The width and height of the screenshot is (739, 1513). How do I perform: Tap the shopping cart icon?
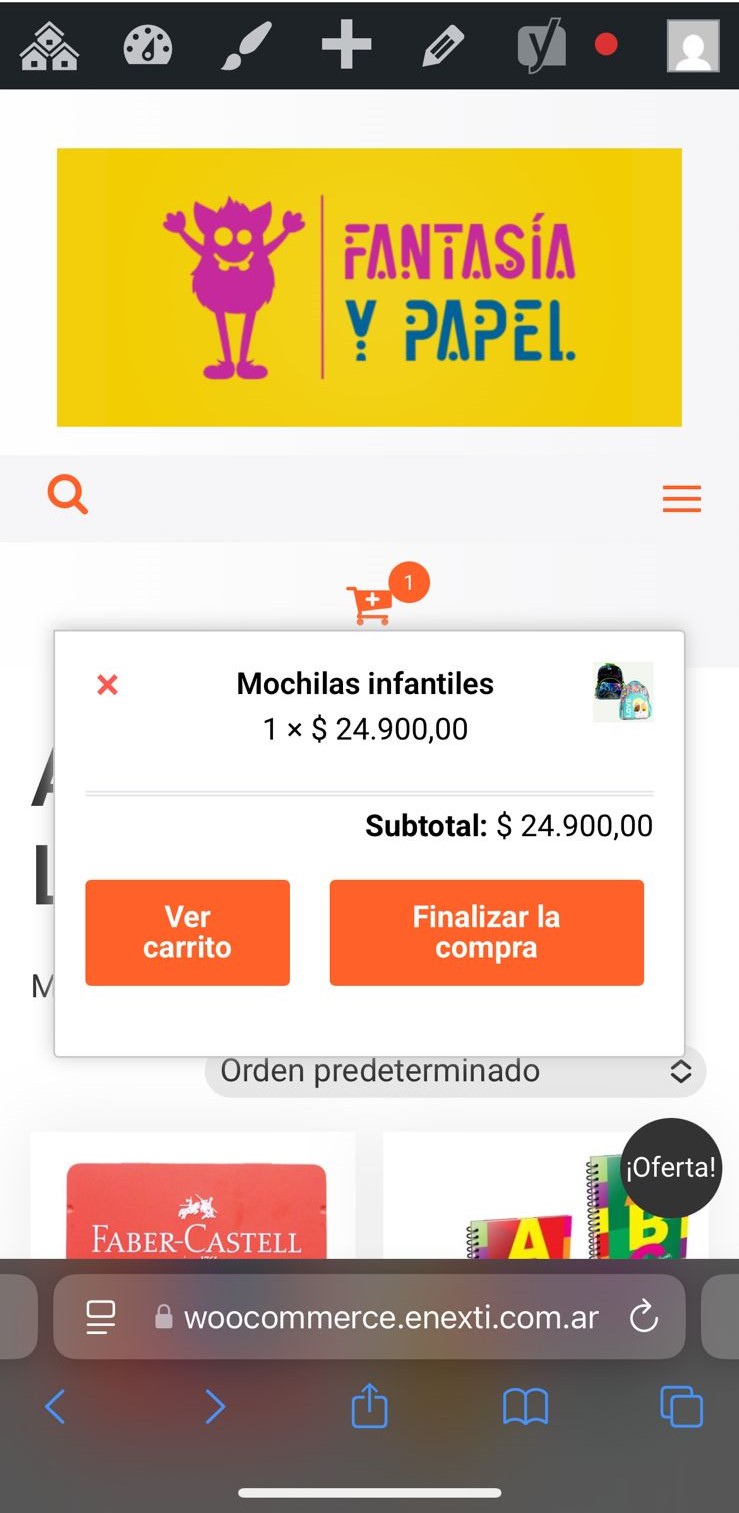pos(369,604)
